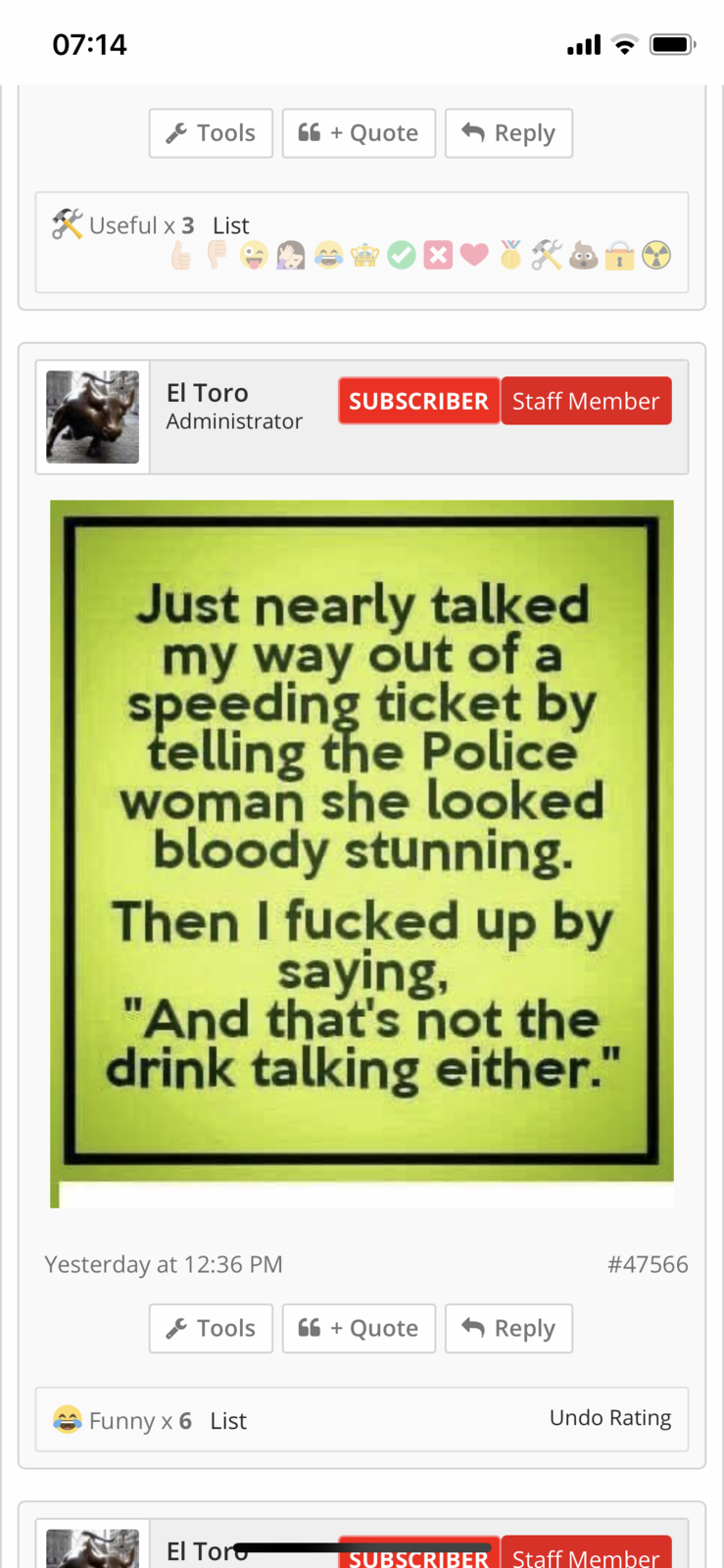Rate the post with the poop emoji

tap(584, 257)
